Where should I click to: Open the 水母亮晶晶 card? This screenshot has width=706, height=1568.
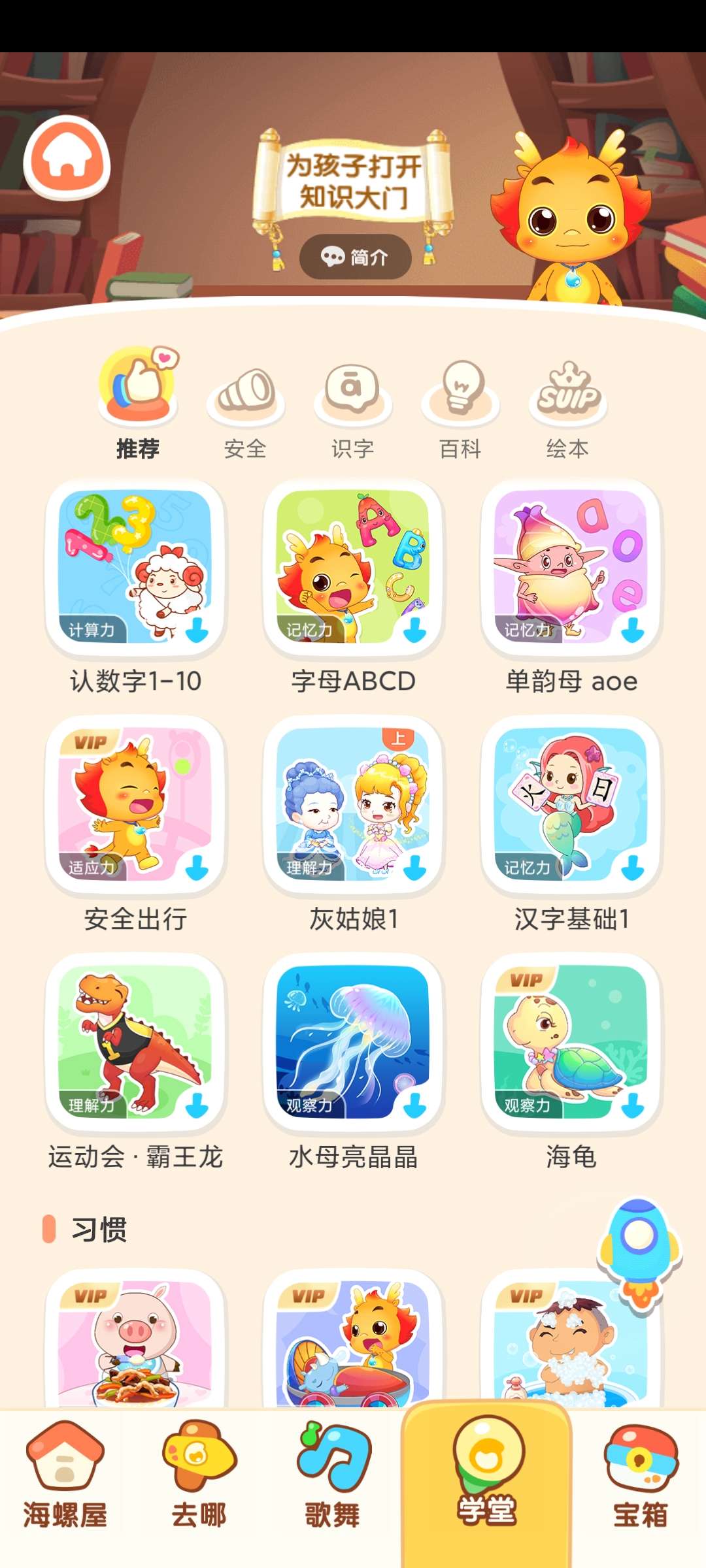tap(353, 1043)
